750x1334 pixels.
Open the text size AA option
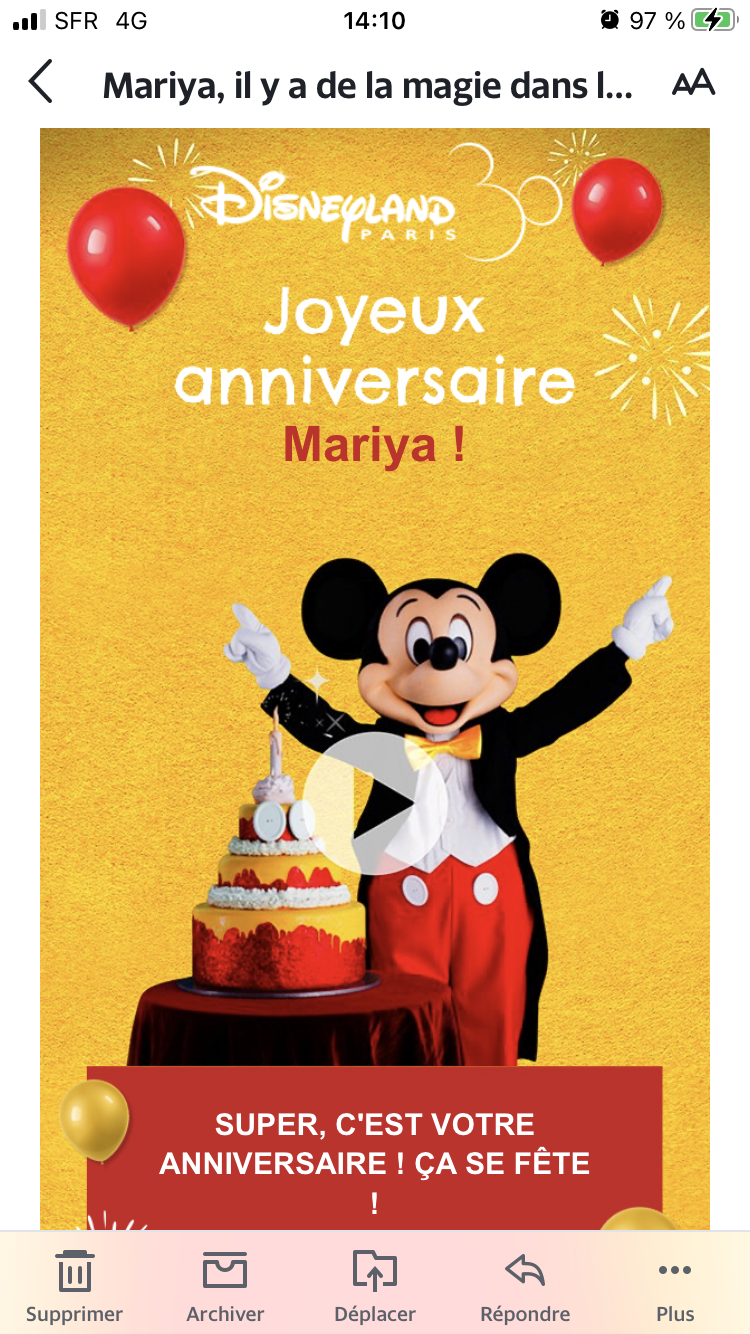693,83
